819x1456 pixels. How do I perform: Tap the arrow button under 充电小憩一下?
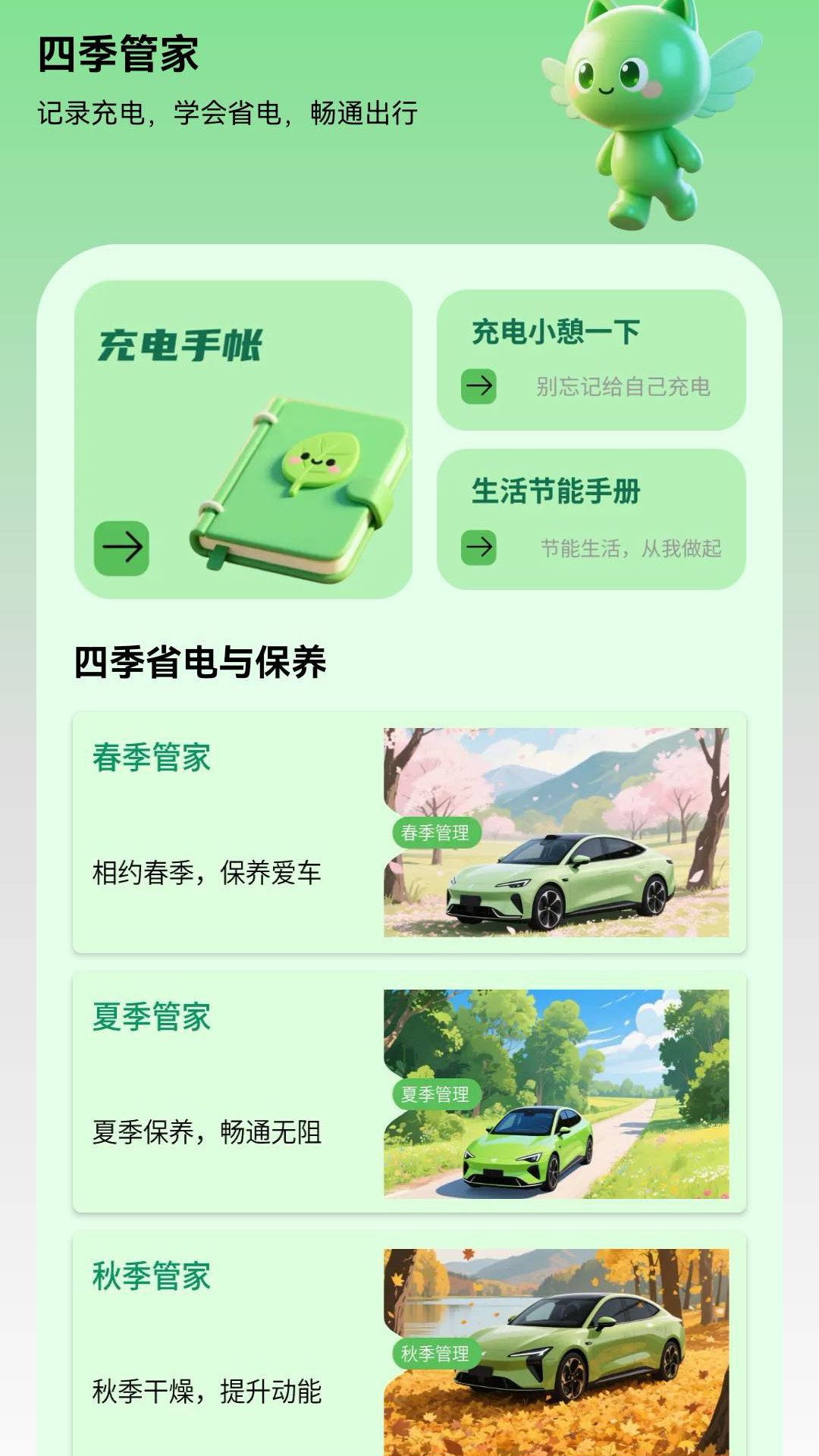[479, 387]
